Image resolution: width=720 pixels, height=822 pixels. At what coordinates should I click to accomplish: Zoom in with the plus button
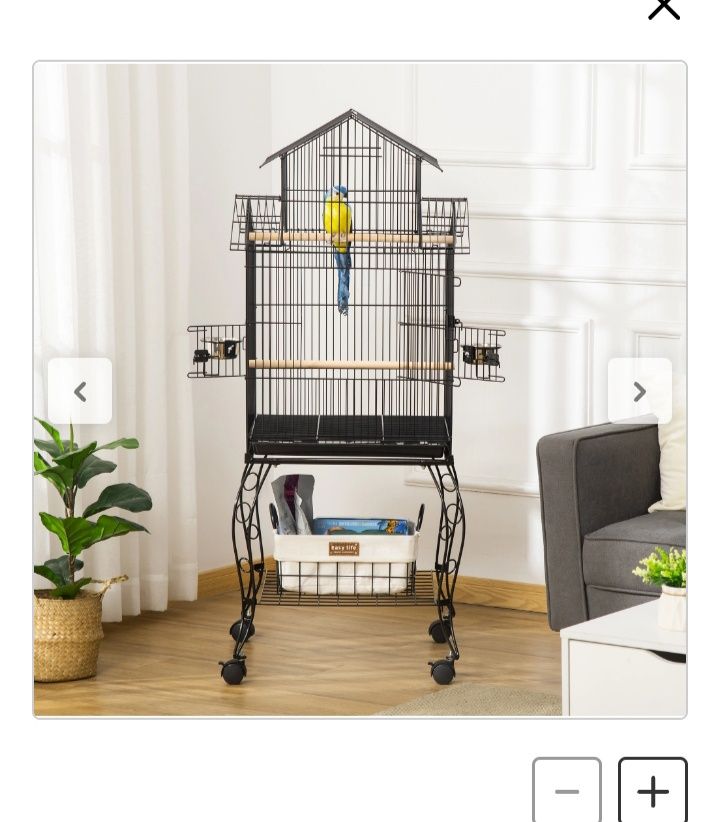click(652, 791)
